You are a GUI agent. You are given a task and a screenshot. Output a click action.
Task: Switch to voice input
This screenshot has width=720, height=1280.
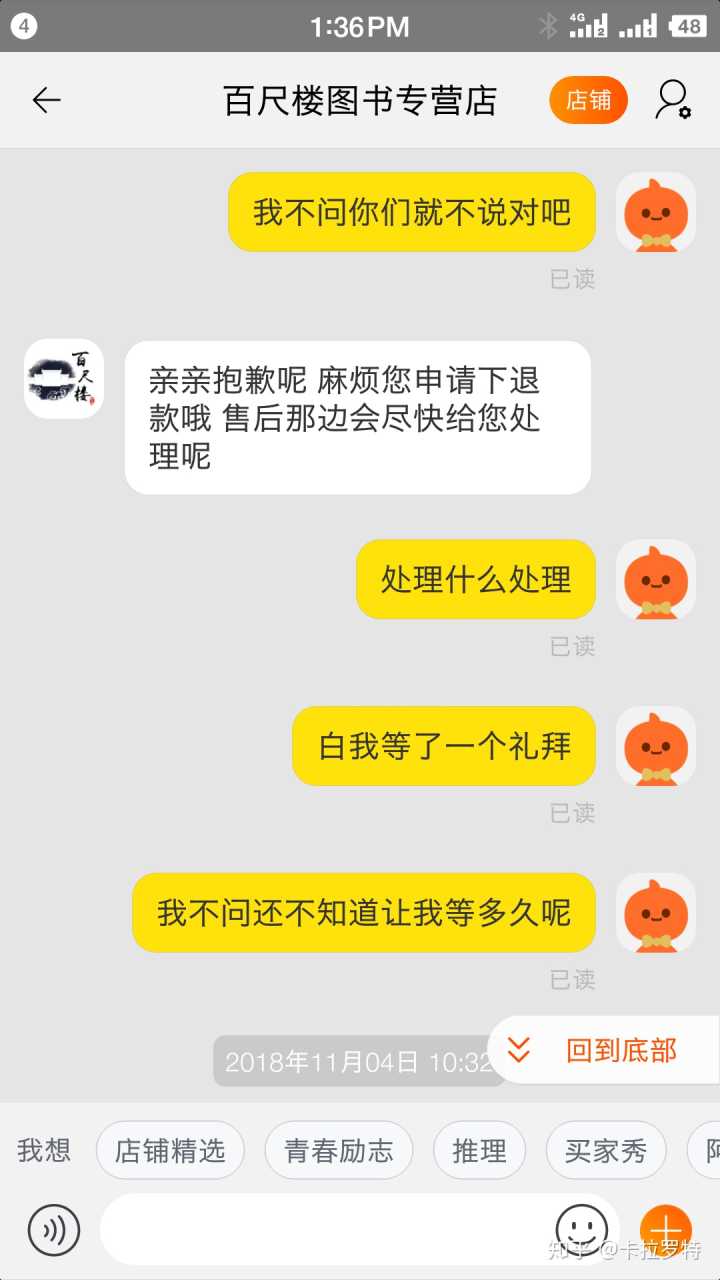point(54,1230)
